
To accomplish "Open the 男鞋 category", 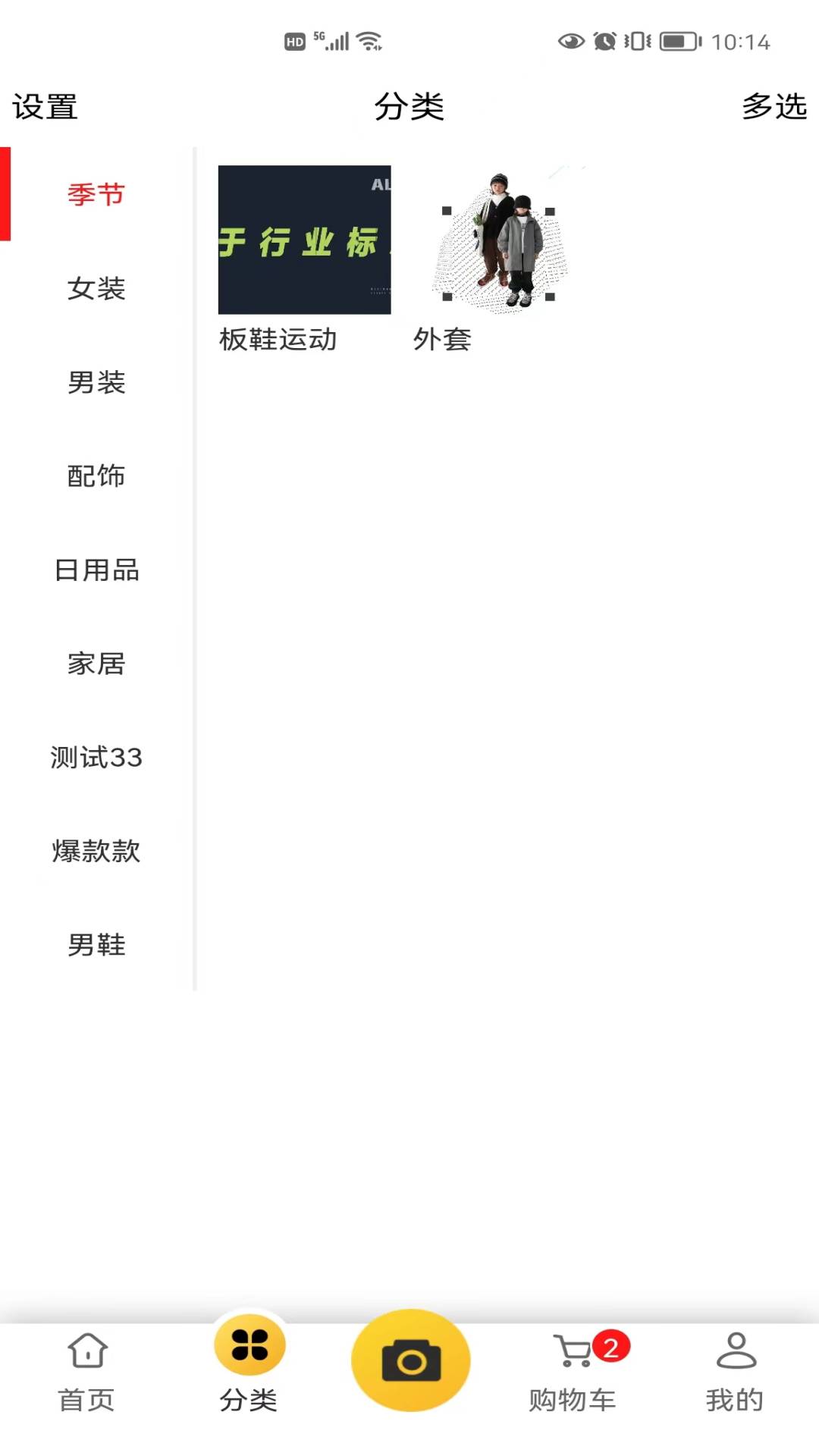I will (x=96, y=945).
